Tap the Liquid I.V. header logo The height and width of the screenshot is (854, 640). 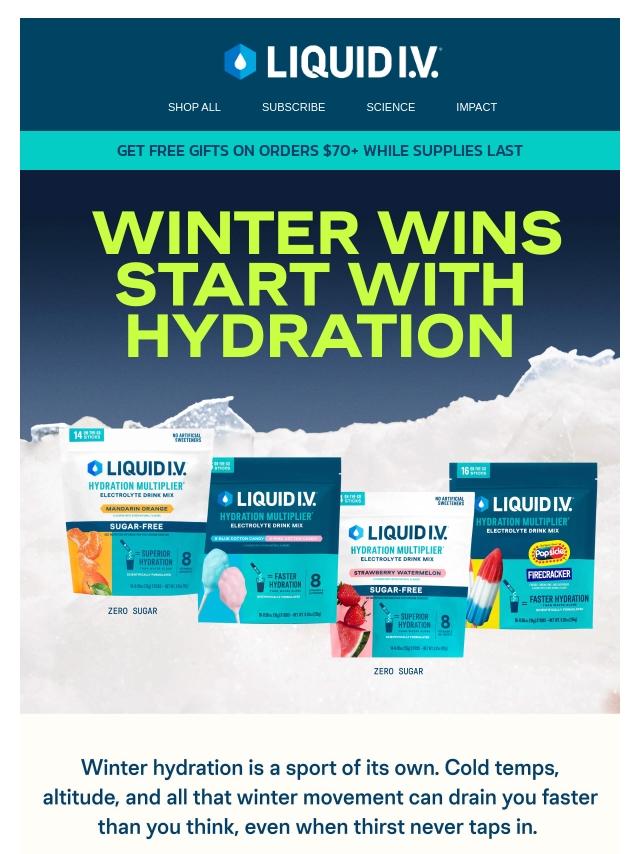tap(331, 61)
